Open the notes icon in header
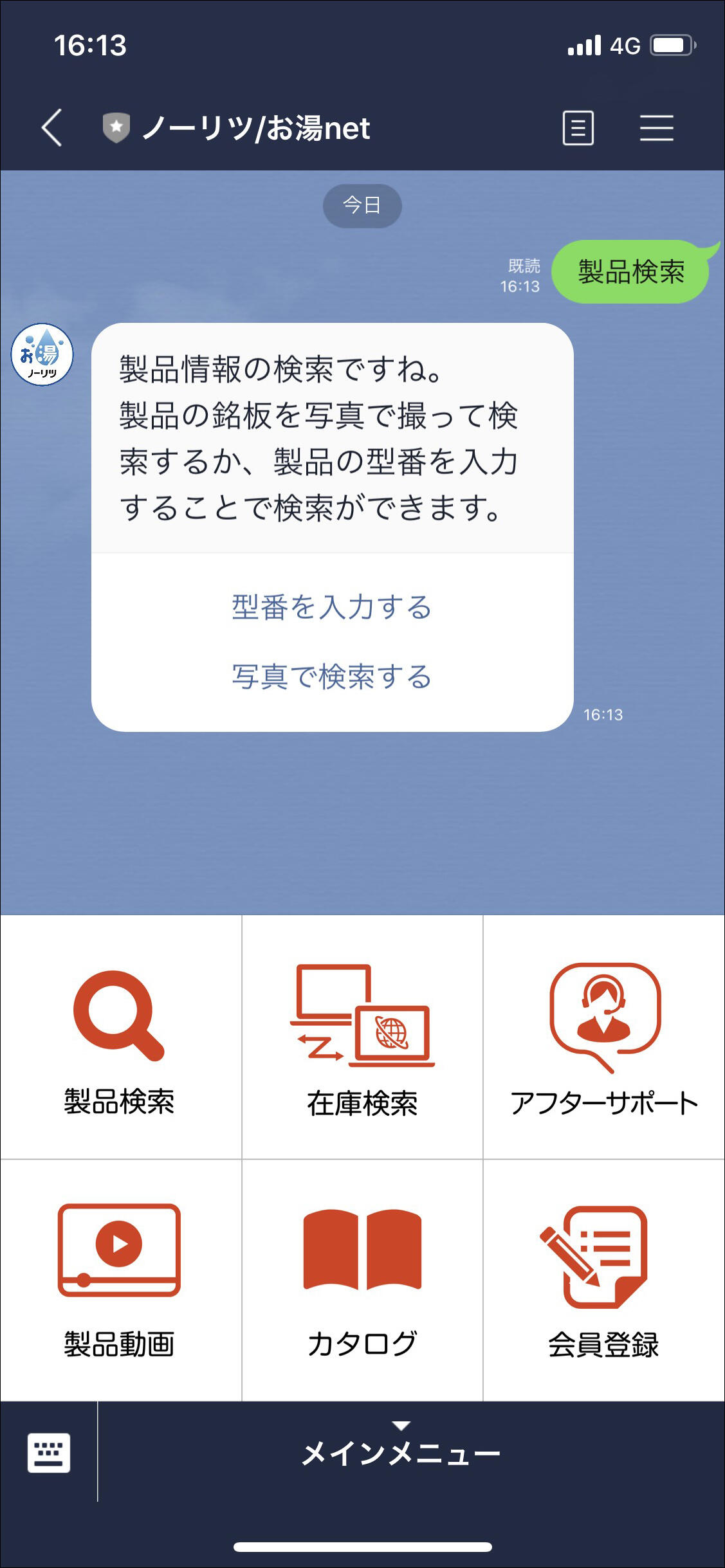This screenshot has height=1568, width=725. (578, 127)
